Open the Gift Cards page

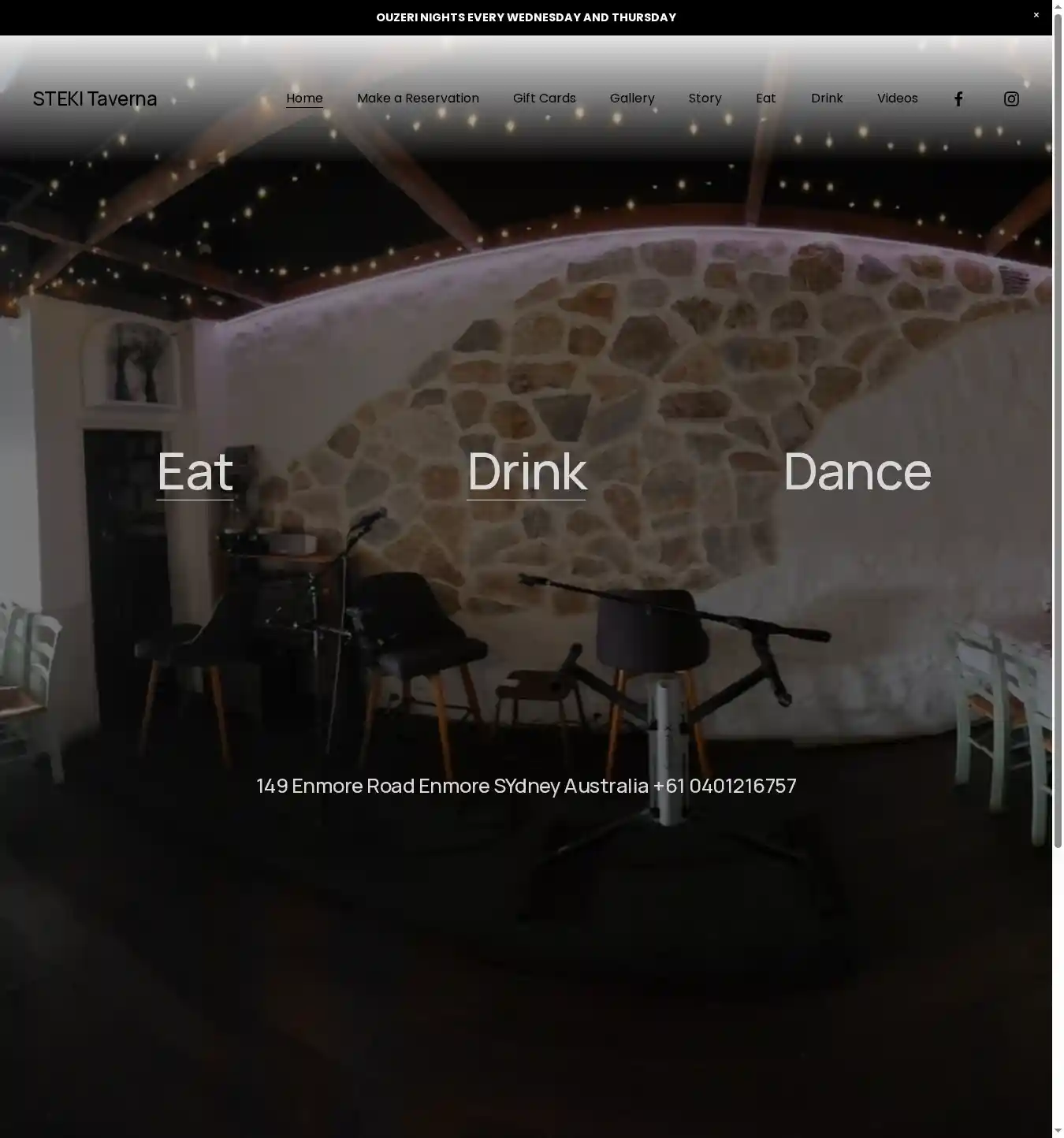[544, 99]
